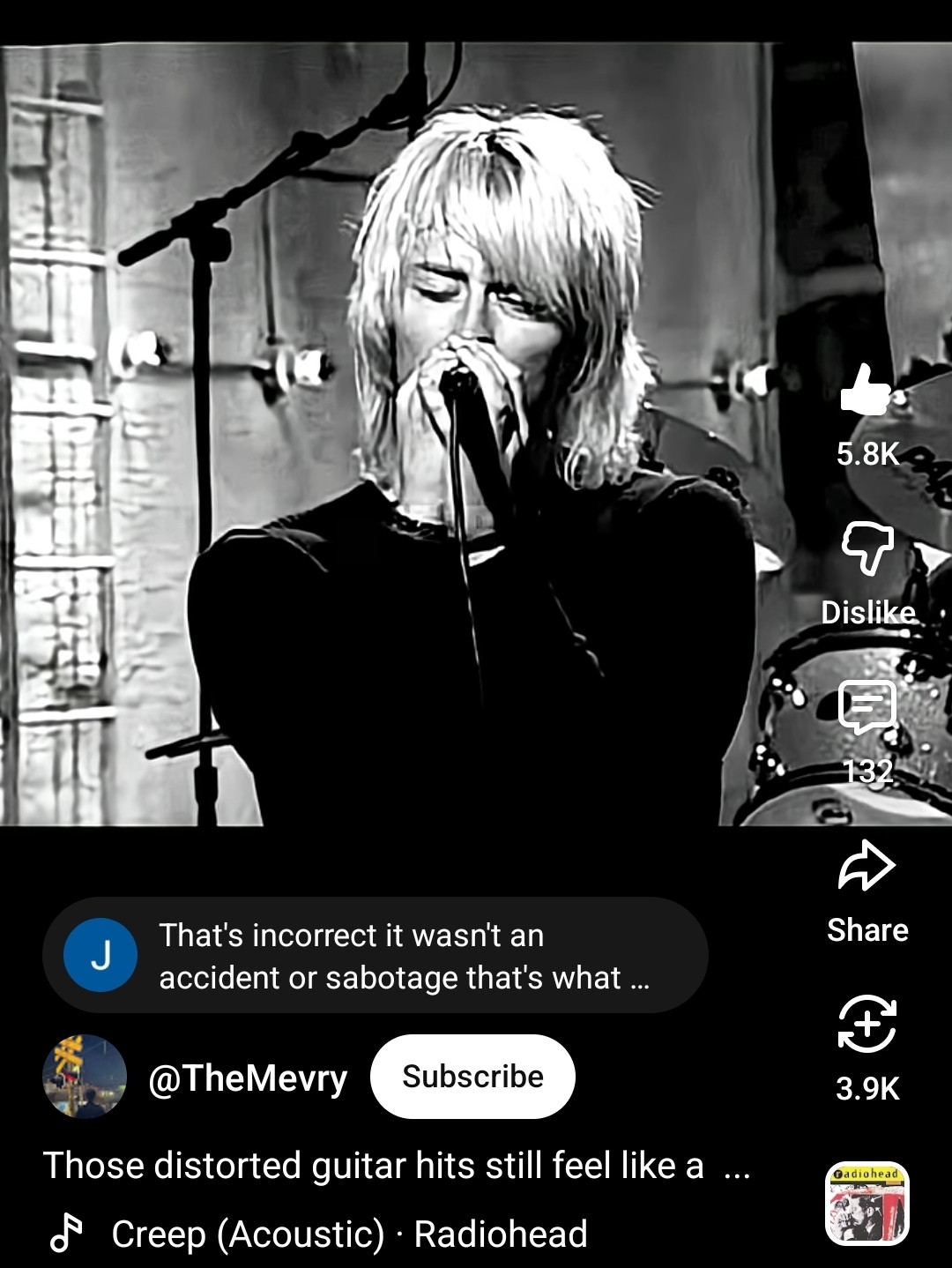
Task: Like this Short video
Action: pyautogui.click(x=866, y=392)
